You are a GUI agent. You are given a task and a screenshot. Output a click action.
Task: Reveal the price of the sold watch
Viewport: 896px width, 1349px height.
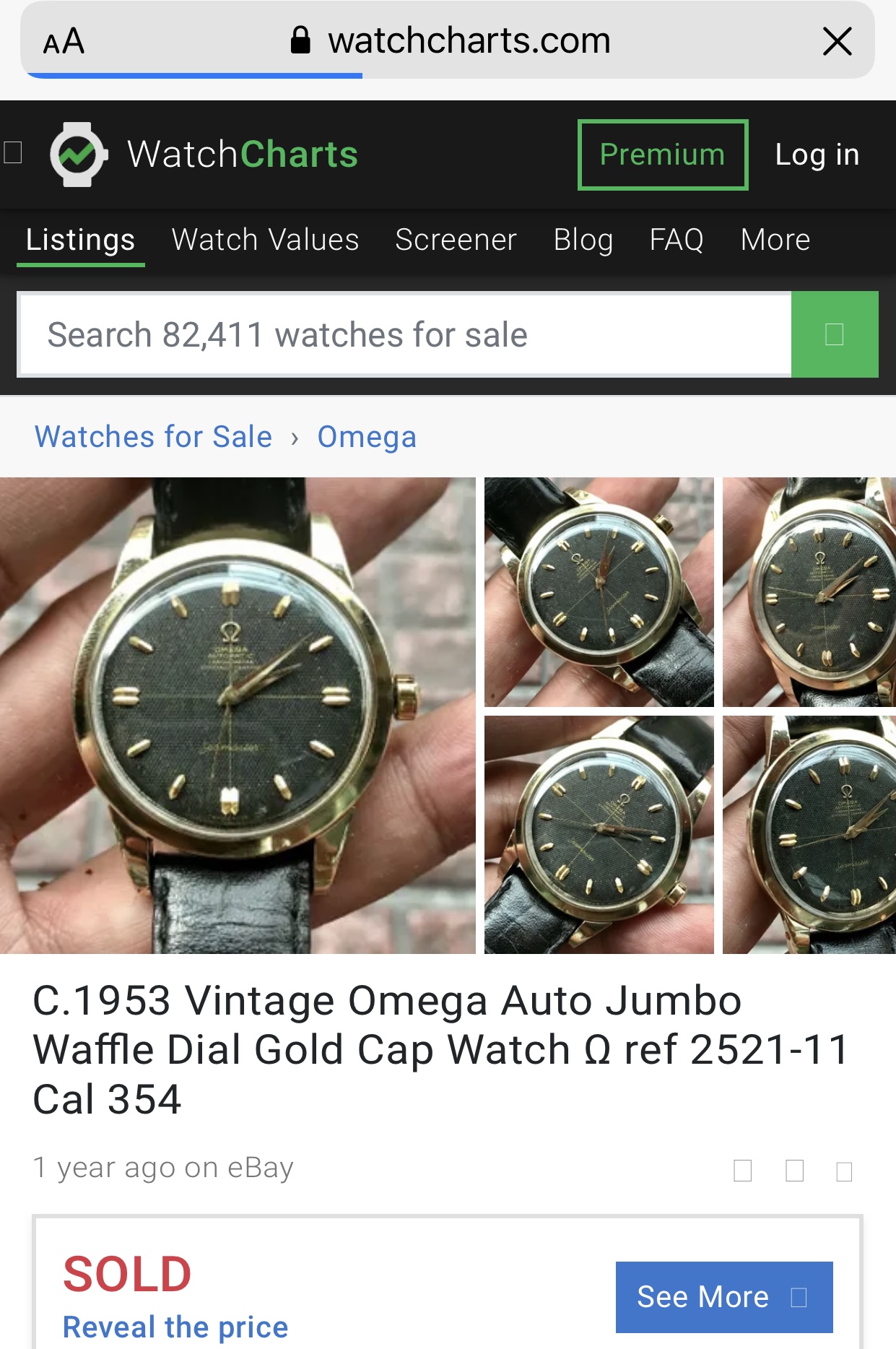[x=175, y=1327]
